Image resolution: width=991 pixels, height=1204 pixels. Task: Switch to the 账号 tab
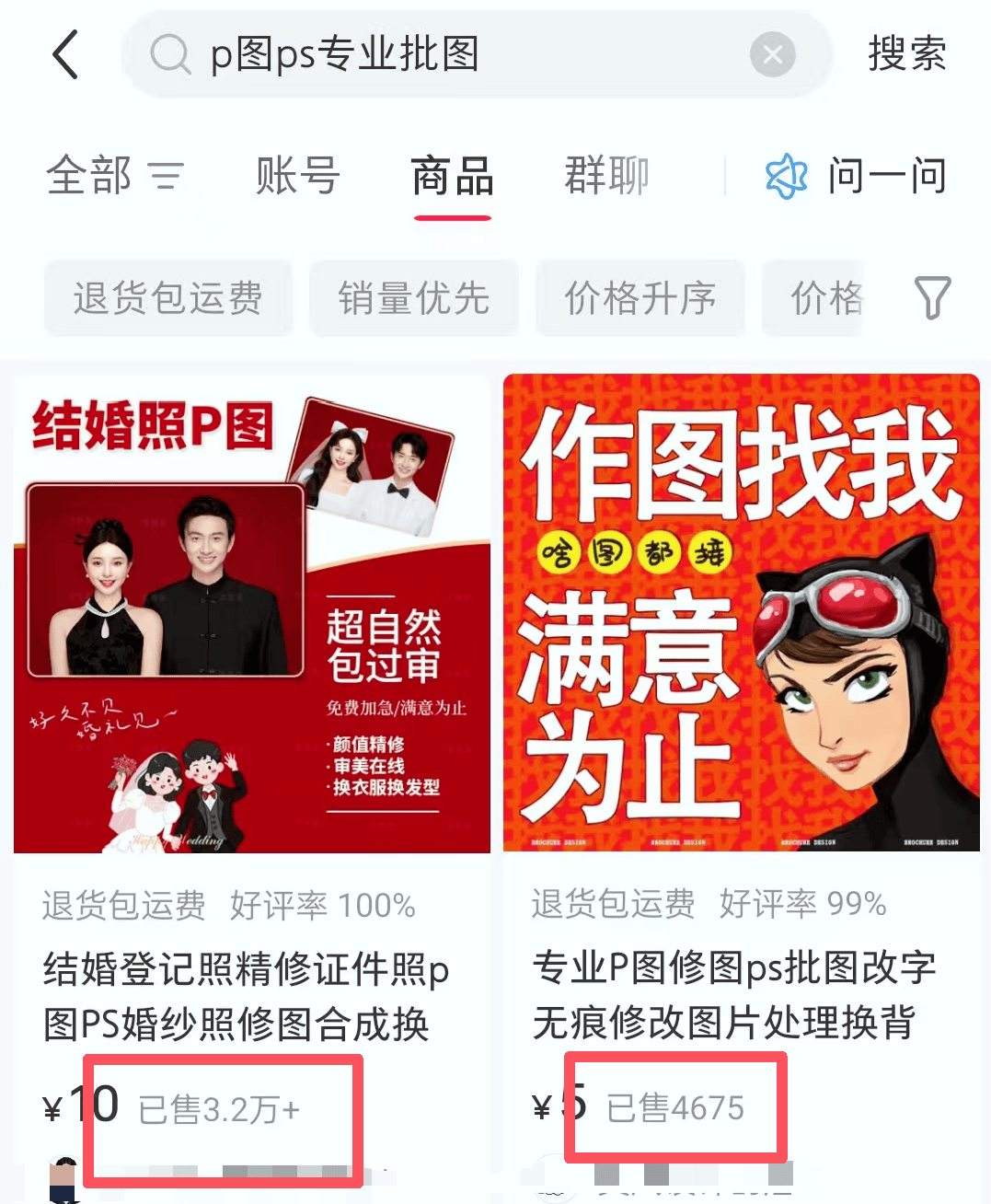[x=297, y=176]
